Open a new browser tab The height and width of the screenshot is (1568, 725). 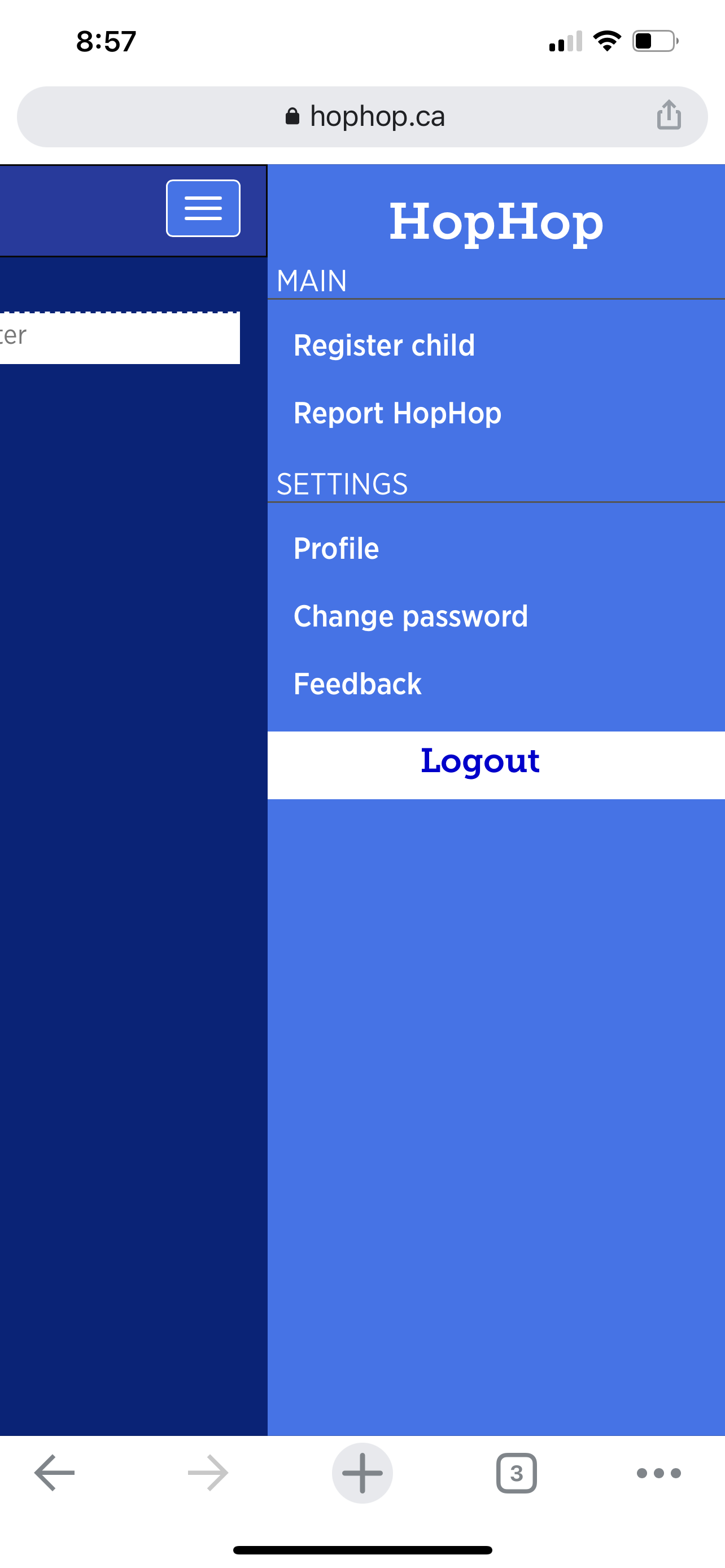362,1473
